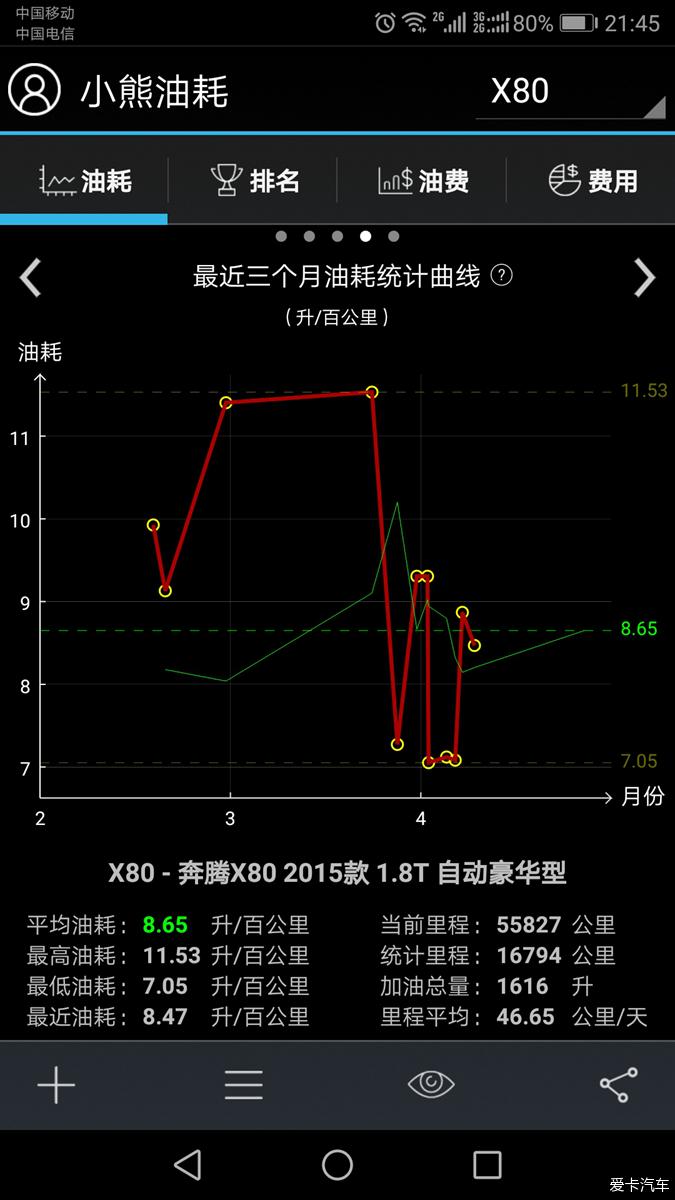The image size is (675, 1200).
Task: Switch to the 排名 tab
Action: click(x=254, y=181)
